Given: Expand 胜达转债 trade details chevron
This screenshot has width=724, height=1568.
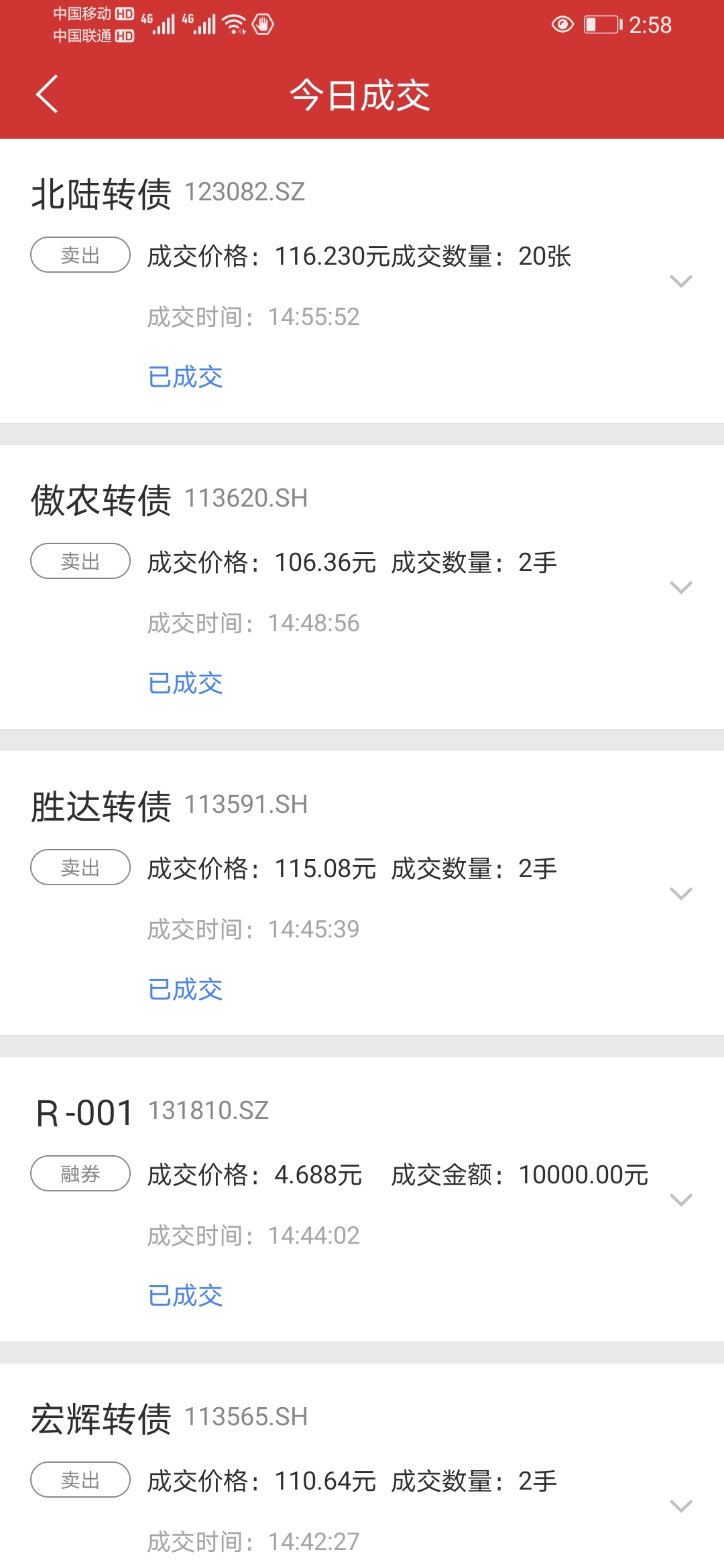Looking at the screenshot, I should click(x=680, y=894).
